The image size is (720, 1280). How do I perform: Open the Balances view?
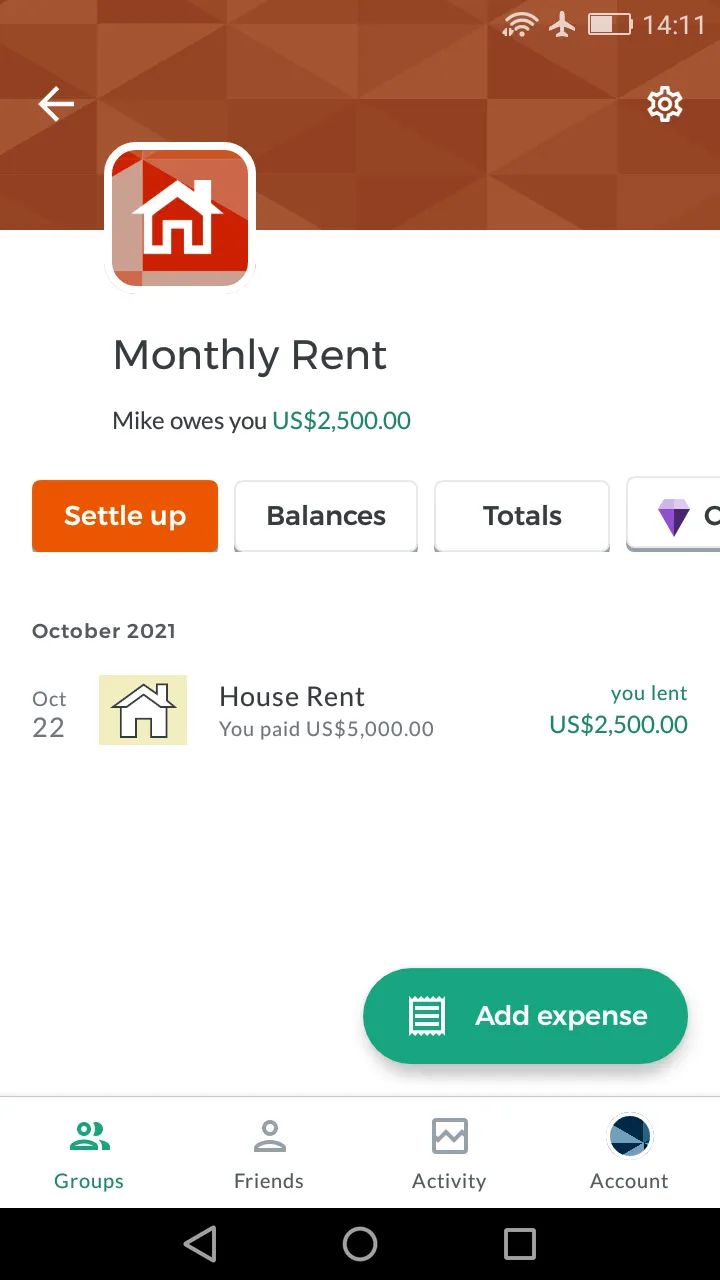point(326,516)
